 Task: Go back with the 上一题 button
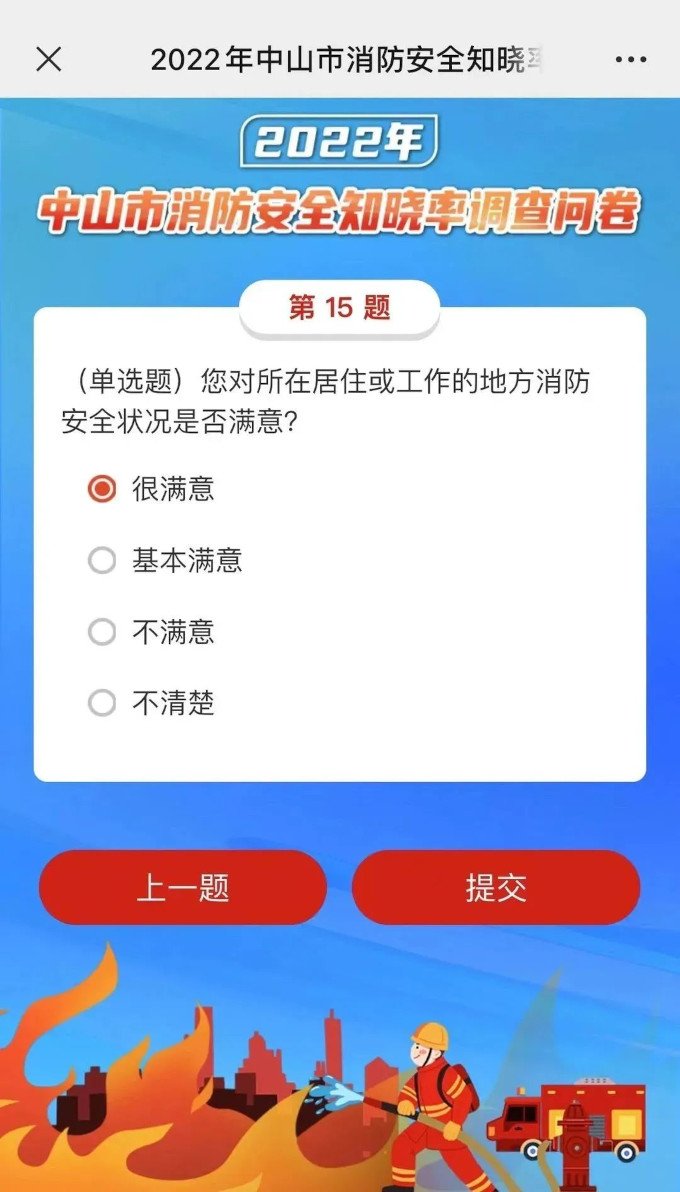[x=183, y=887]
